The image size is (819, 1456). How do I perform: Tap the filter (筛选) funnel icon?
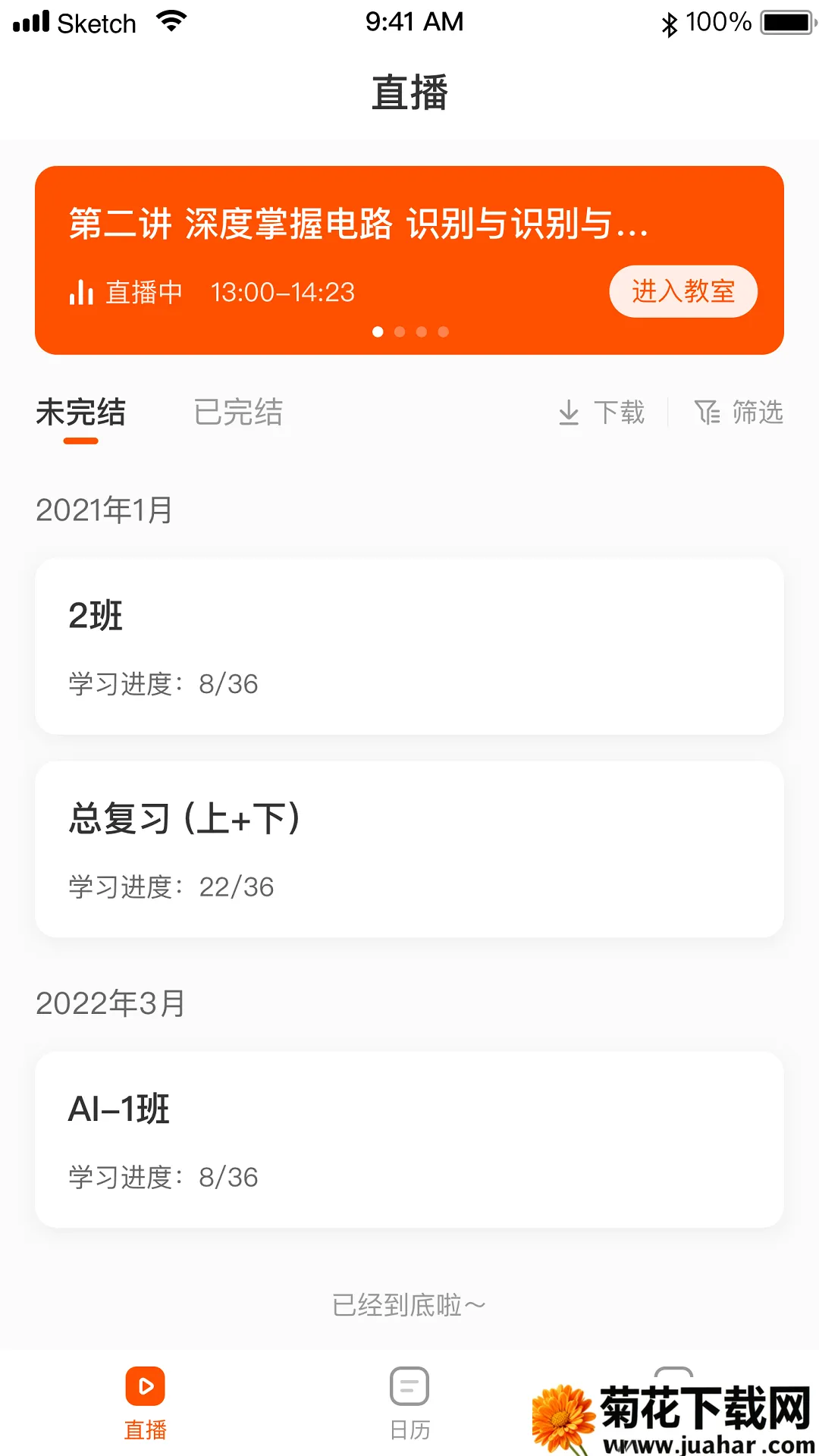coord(706,413)
